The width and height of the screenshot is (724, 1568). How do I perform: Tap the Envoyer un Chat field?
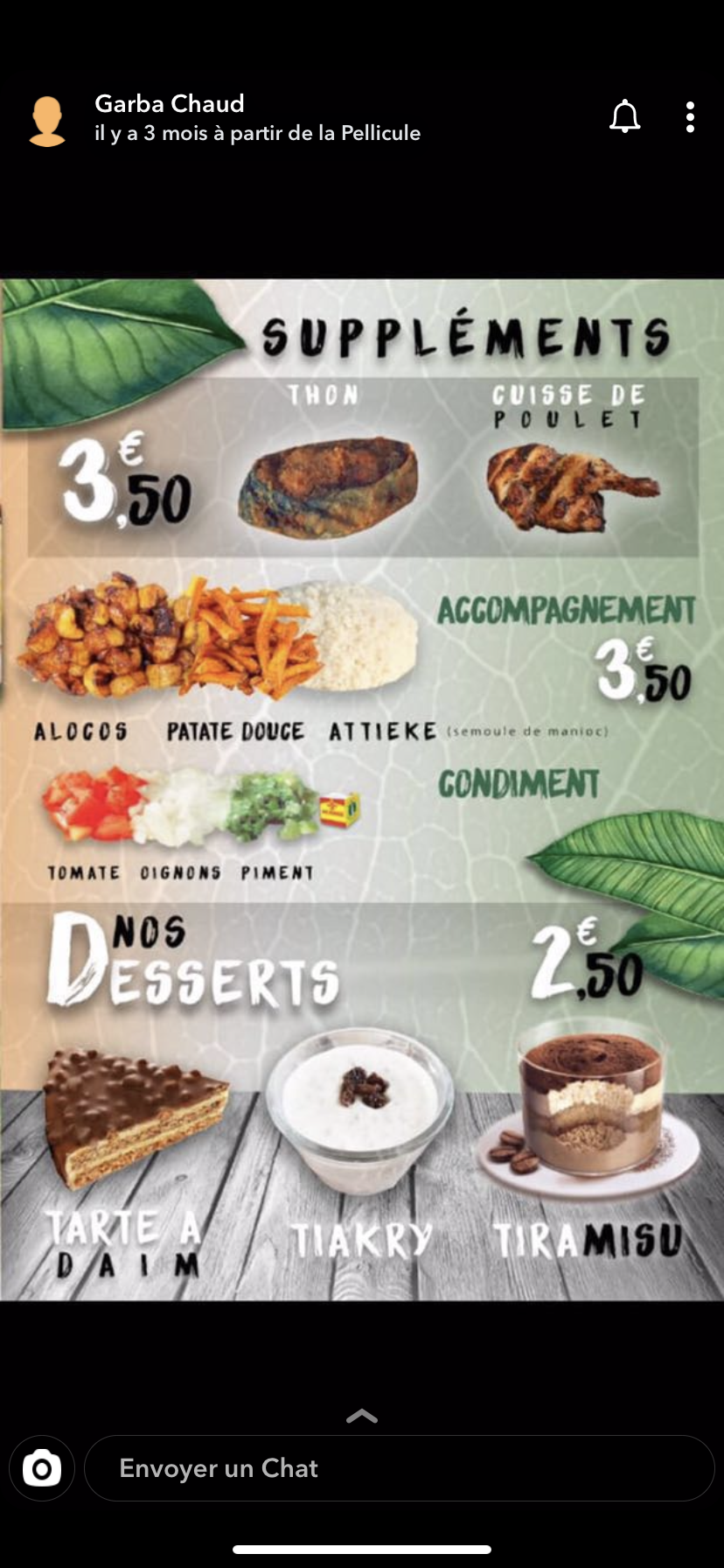pyautogui.click(x=399, y=1467)
